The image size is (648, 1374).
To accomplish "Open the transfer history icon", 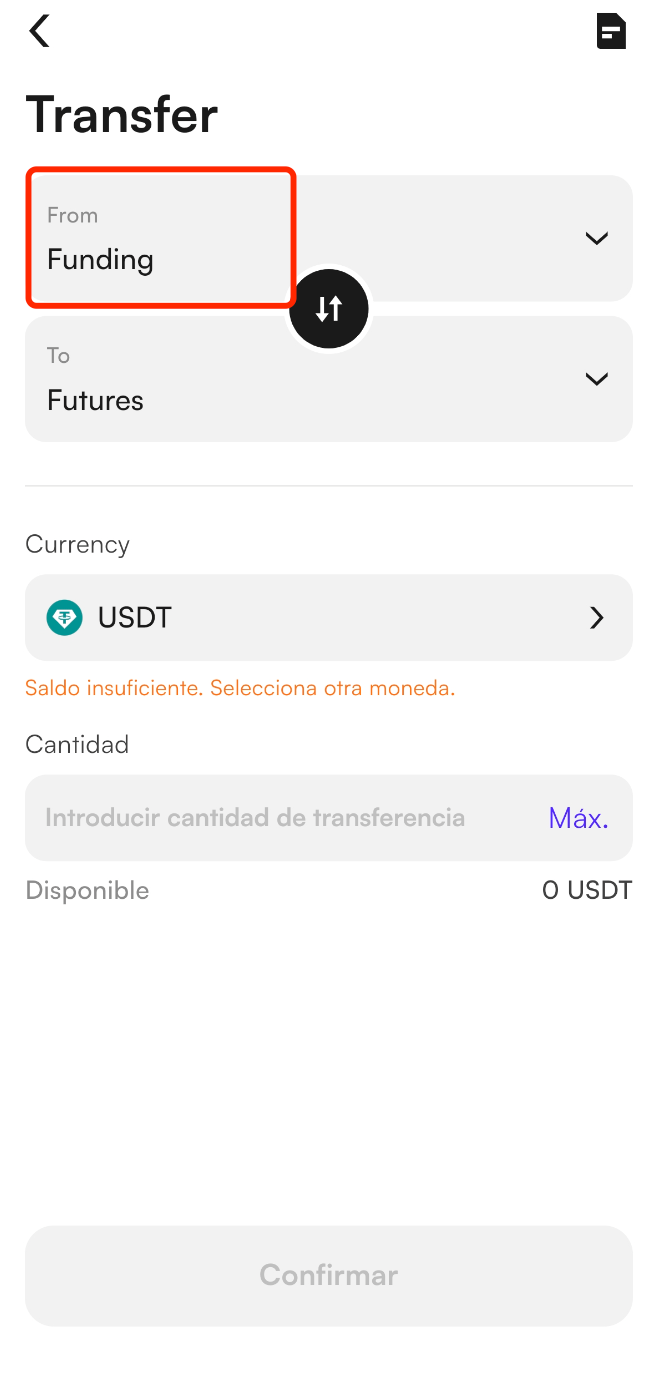I will 611,32.
